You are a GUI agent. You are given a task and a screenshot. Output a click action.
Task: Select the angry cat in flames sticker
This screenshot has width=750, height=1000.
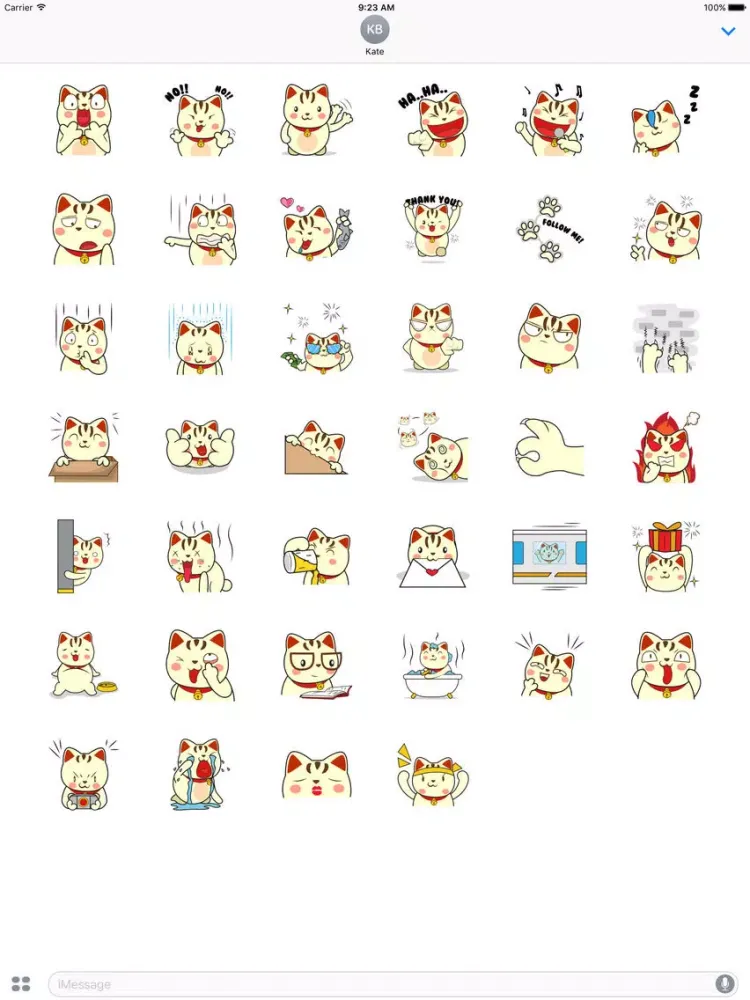[664, 447]
